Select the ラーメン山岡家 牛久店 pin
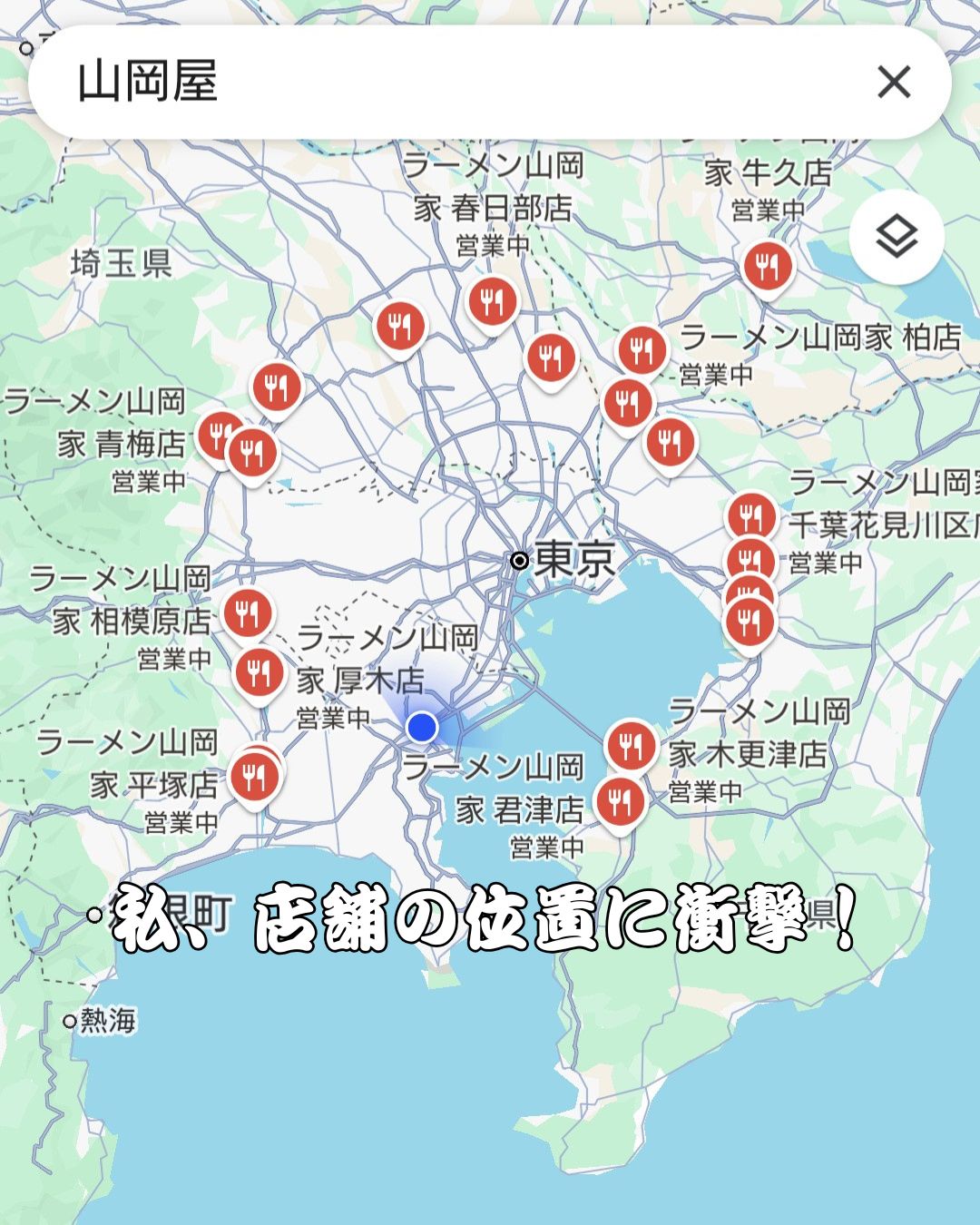 coord(768,267)
